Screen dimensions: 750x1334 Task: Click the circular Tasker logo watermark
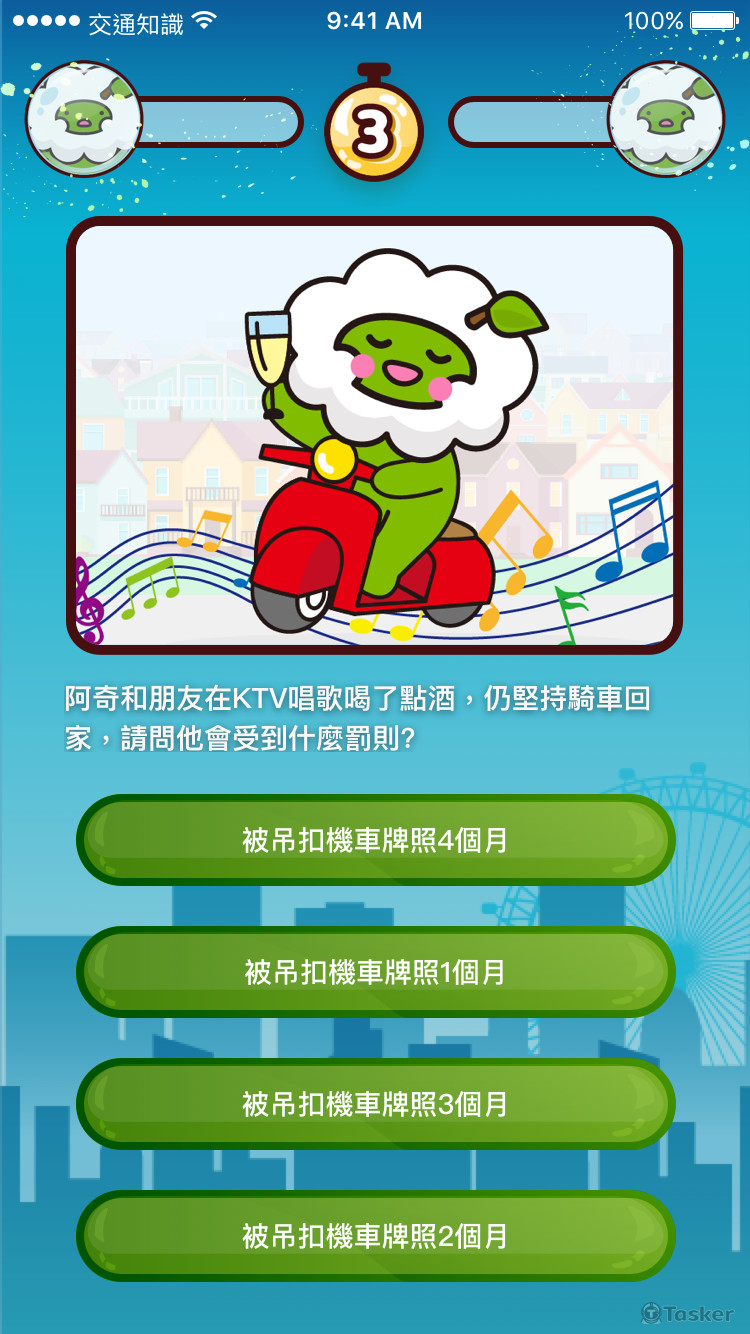pos(652,1312)
